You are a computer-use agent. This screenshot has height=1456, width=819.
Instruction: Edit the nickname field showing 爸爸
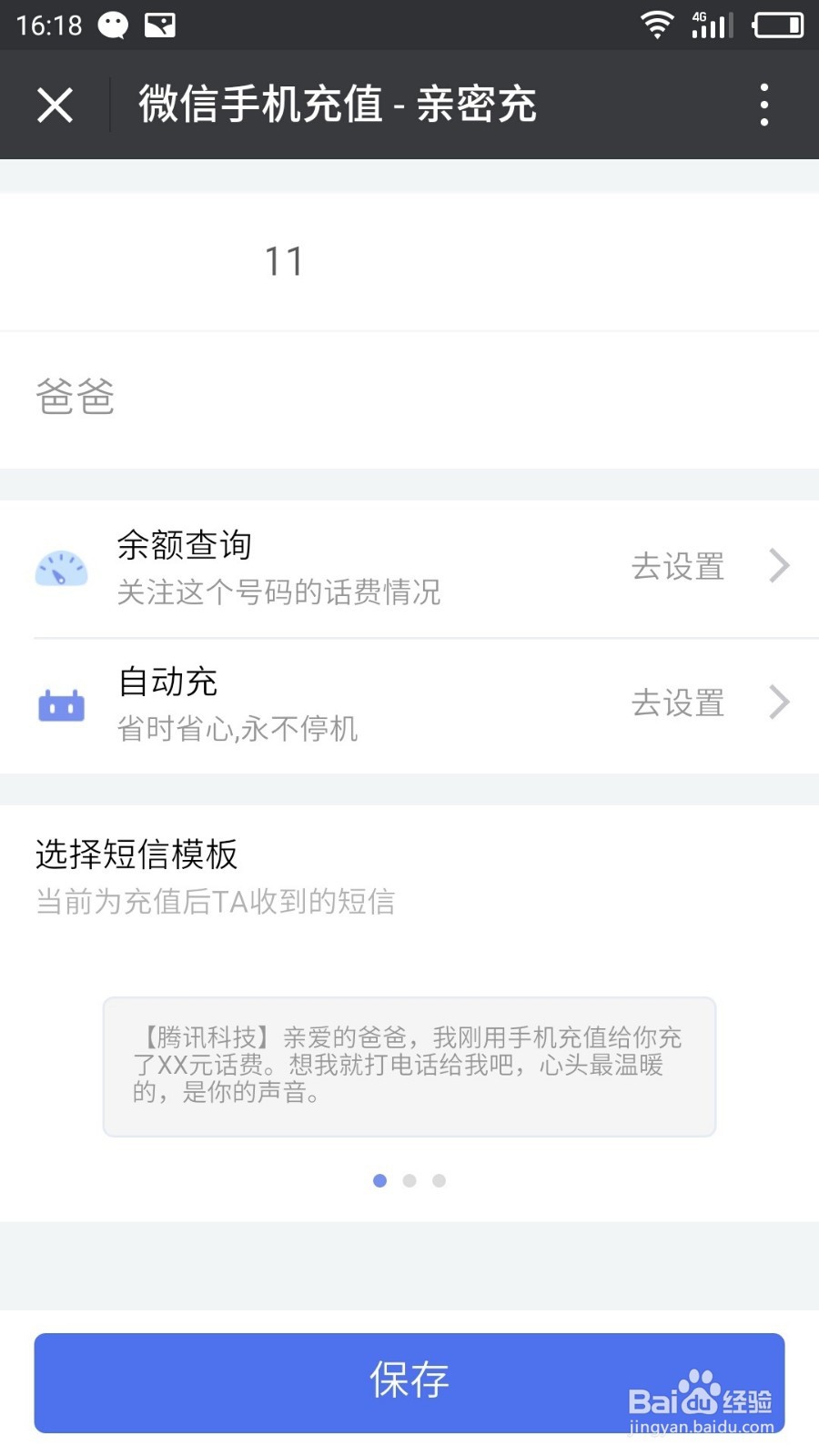click(x=76, y=398)
